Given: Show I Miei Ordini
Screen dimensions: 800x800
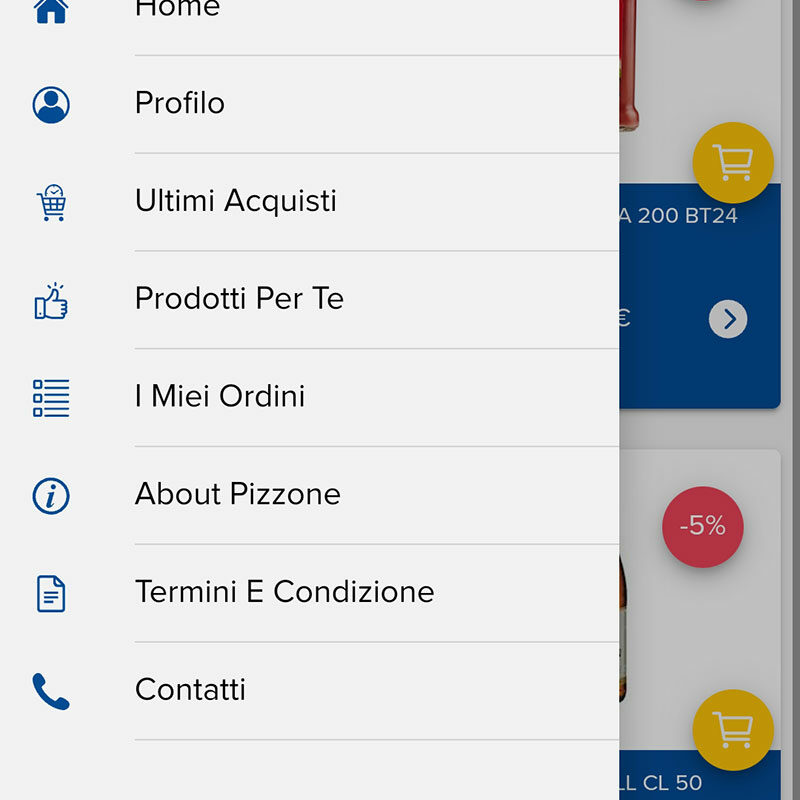Looking at the screenshot, I should tap(220, 397).
